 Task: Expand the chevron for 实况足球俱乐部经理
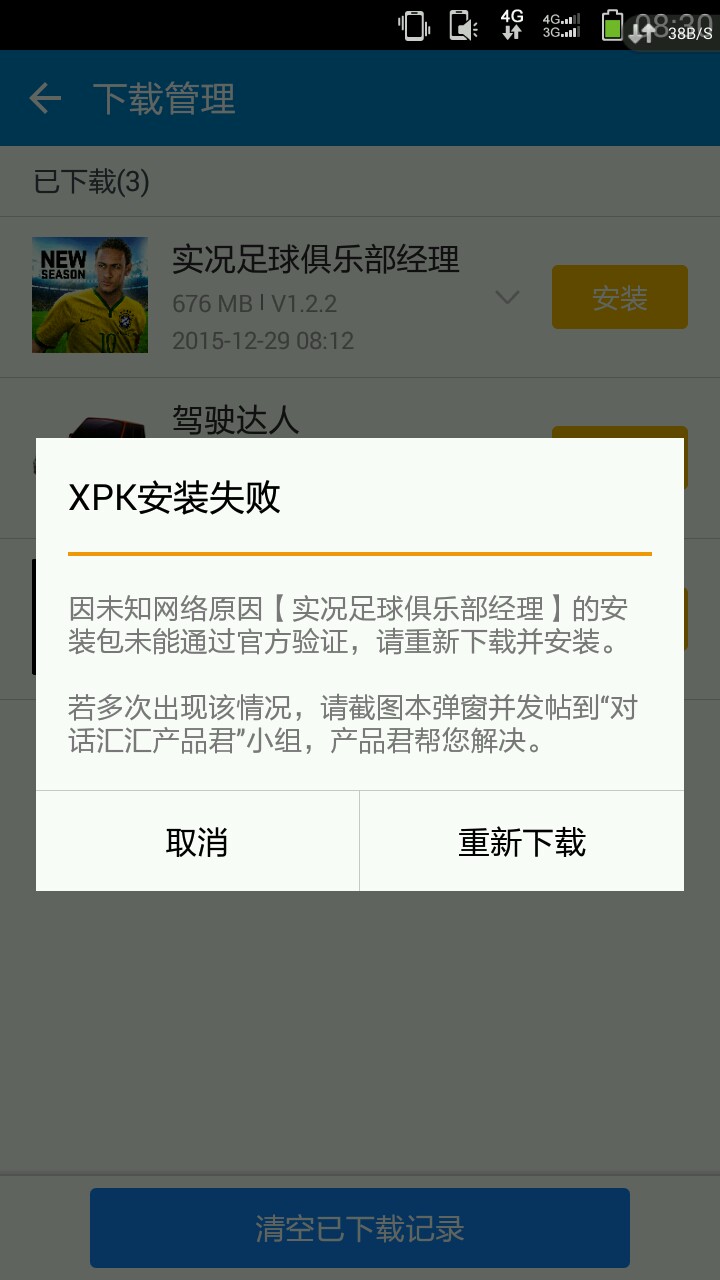click(508, 297)
